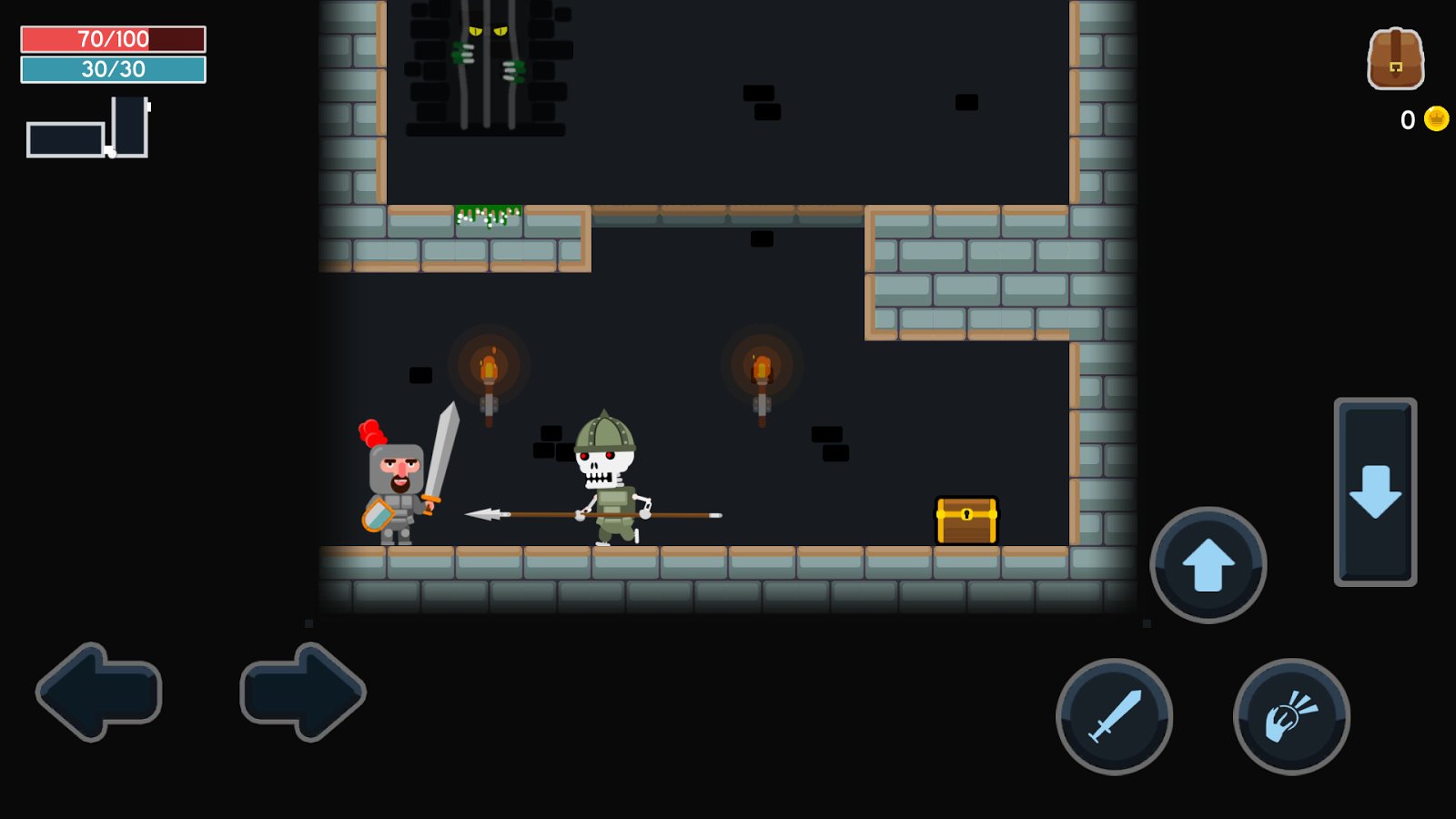Move the knight right with the right arrow
This screenshot has width=1456, height=819.
pyautogui.click(x=303, y=693)
